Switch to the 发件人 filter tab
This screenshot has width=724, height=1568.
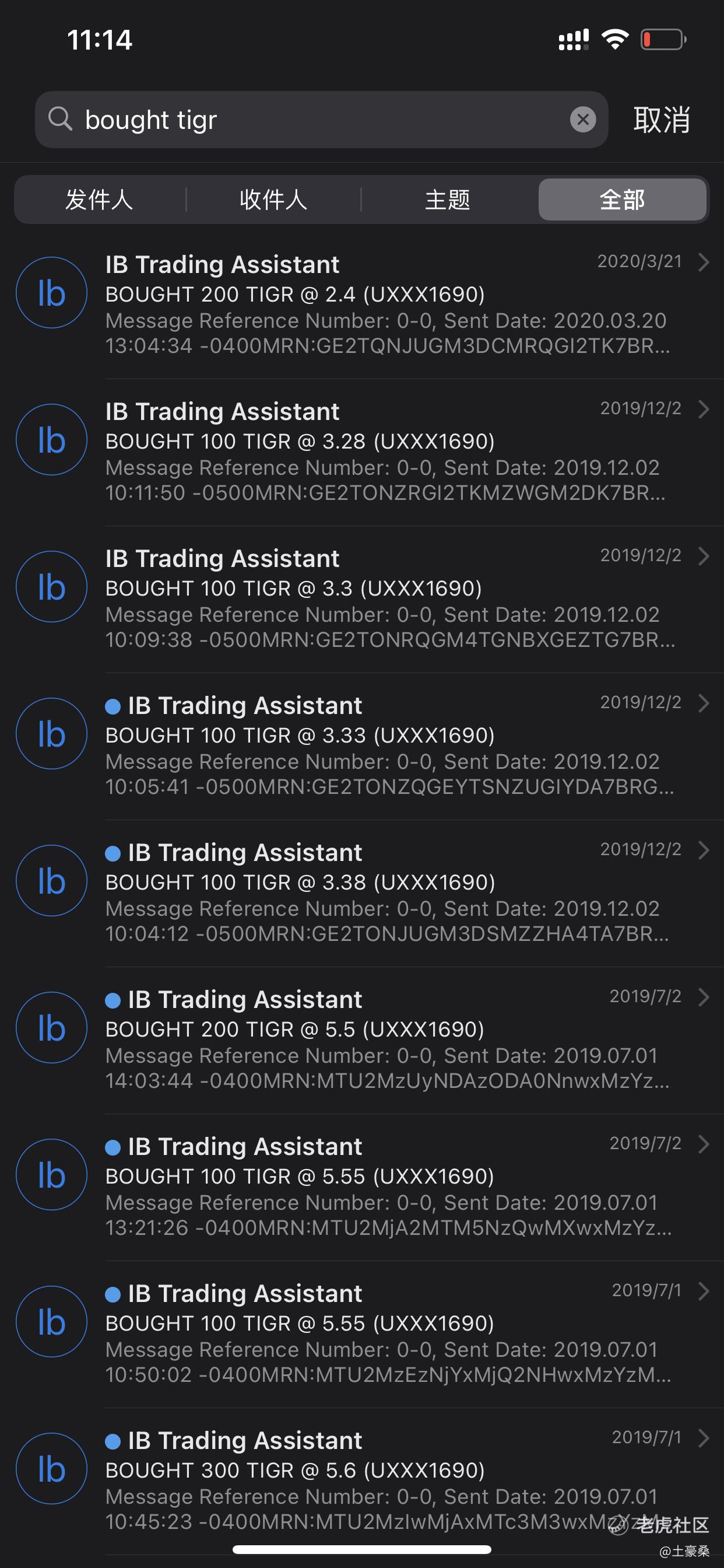[x=99, y=199]
